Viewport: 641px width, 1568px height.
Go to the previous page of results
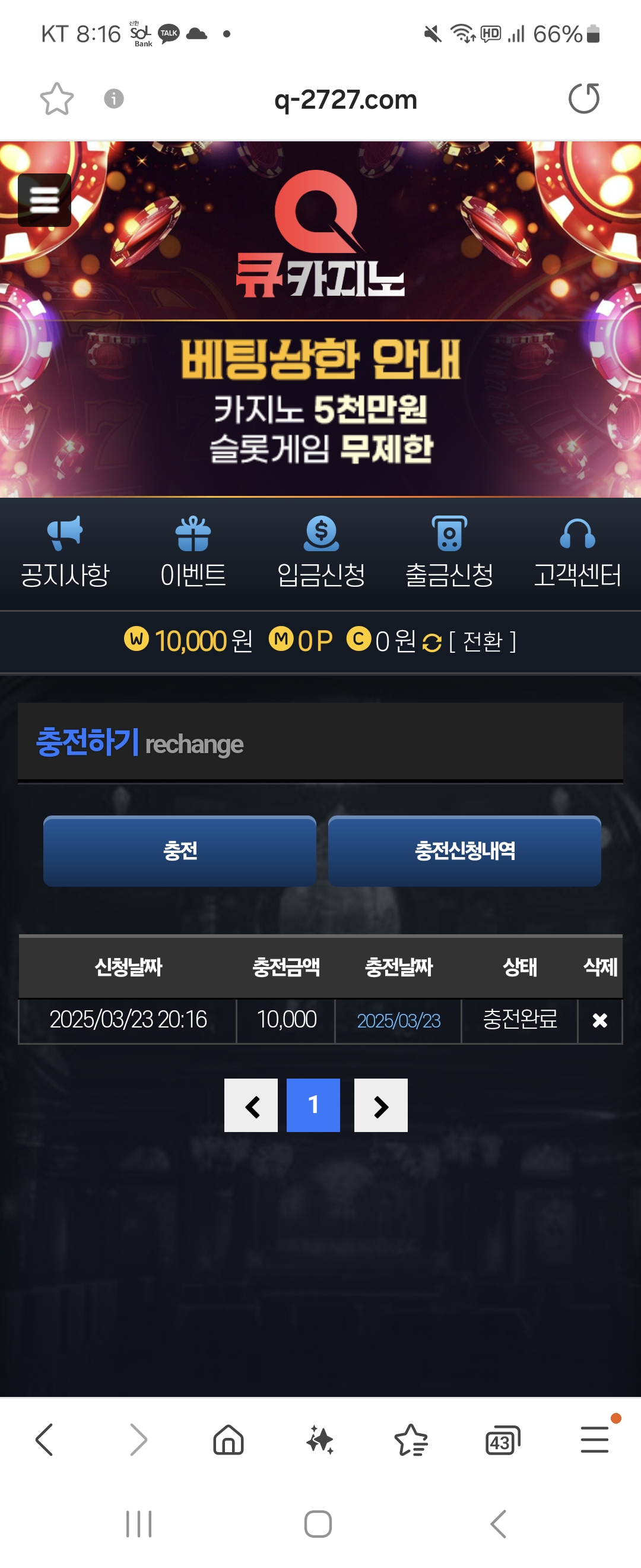251,1105
